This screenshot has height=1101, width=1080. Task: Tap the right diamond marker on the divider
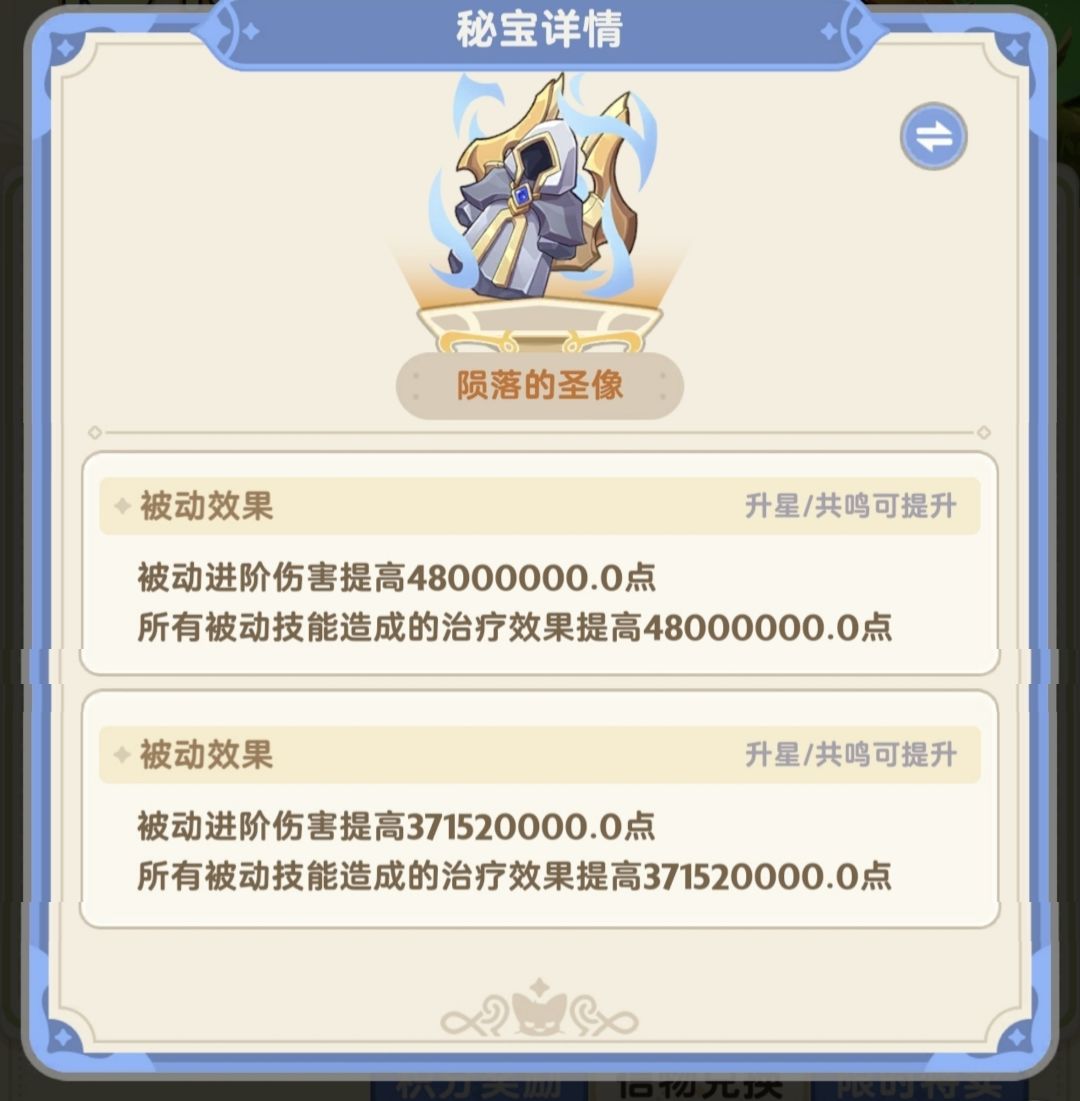984,434
